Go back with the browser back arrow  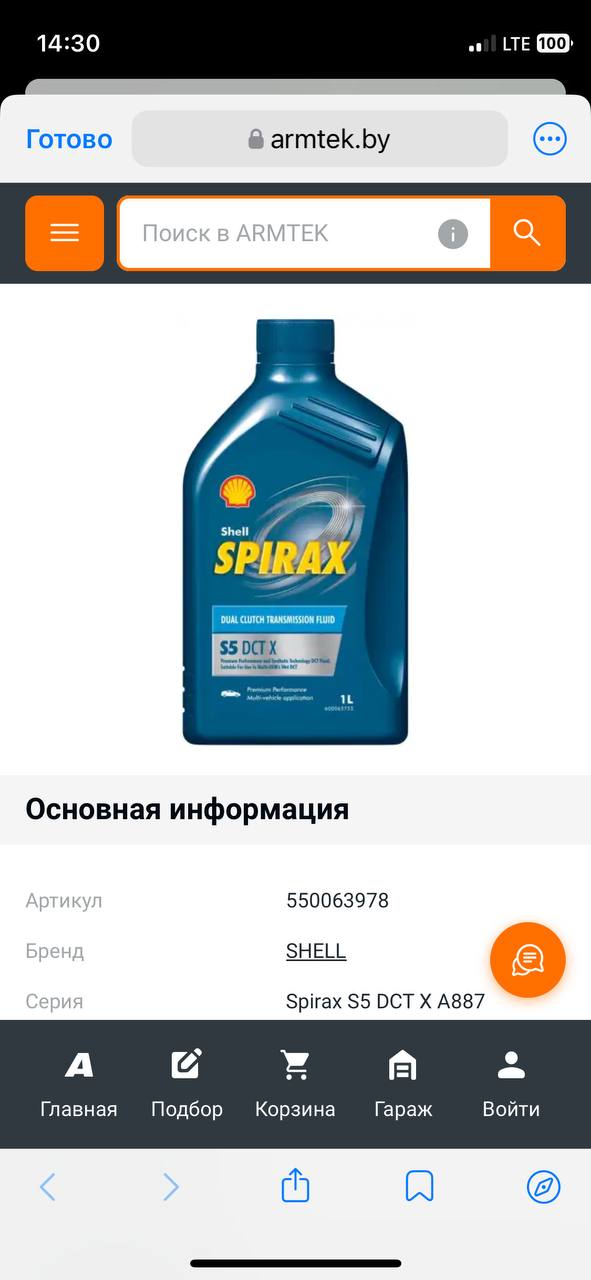pos(47,1187)
